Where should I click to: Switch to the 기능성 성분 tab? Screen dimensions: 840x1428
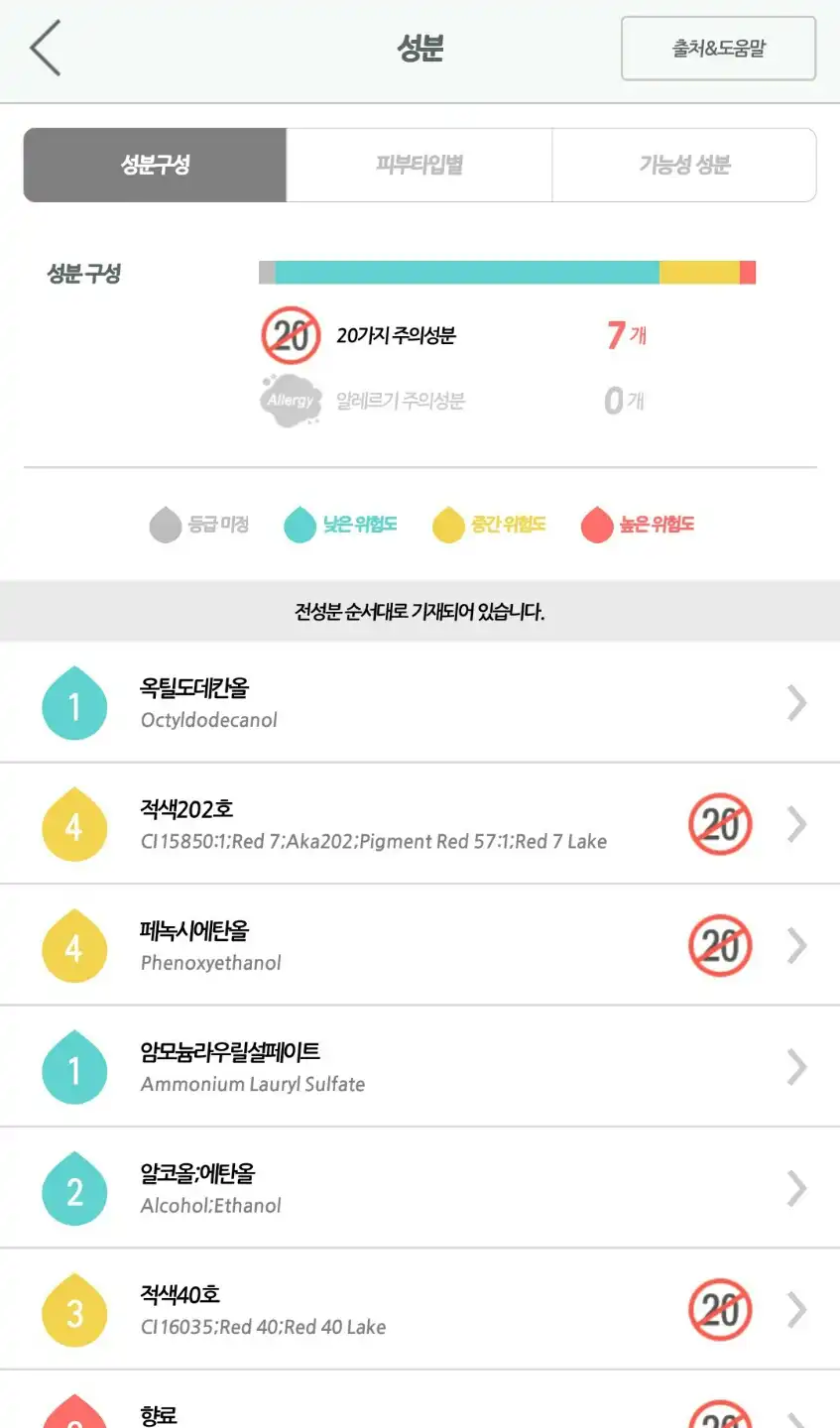click(684, 165)
